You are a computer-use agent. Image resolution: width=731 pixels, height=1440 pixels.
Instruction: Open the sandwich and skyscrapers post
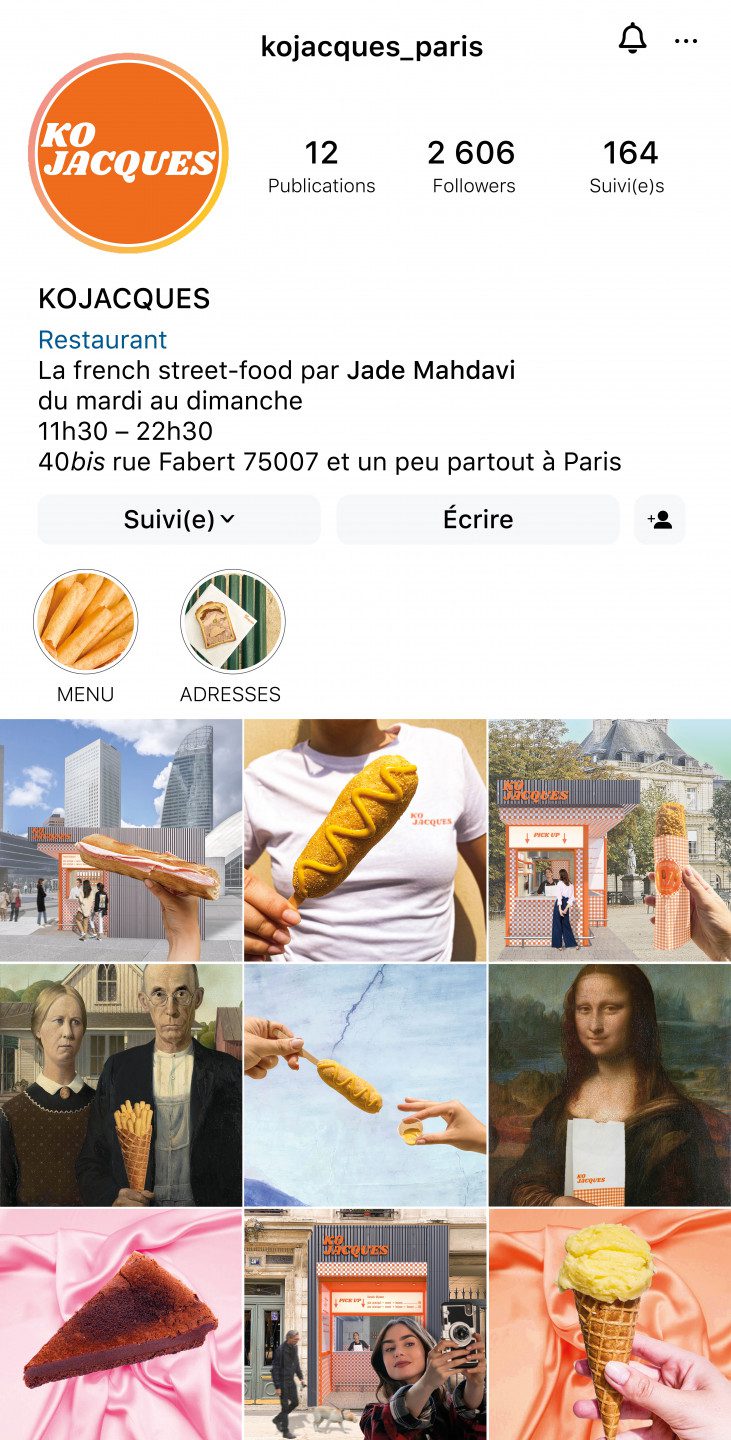[121, 840]
